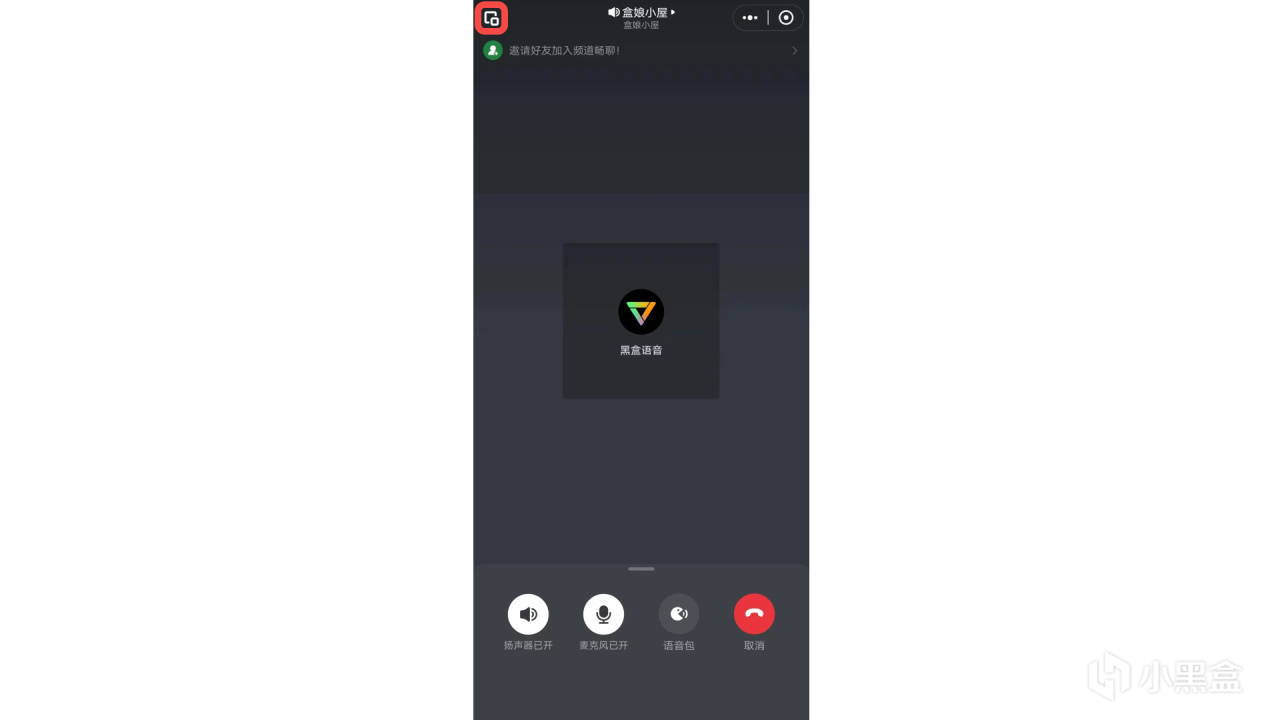Hang up with the red 取消 button
1280x720 pixels.
754,614
